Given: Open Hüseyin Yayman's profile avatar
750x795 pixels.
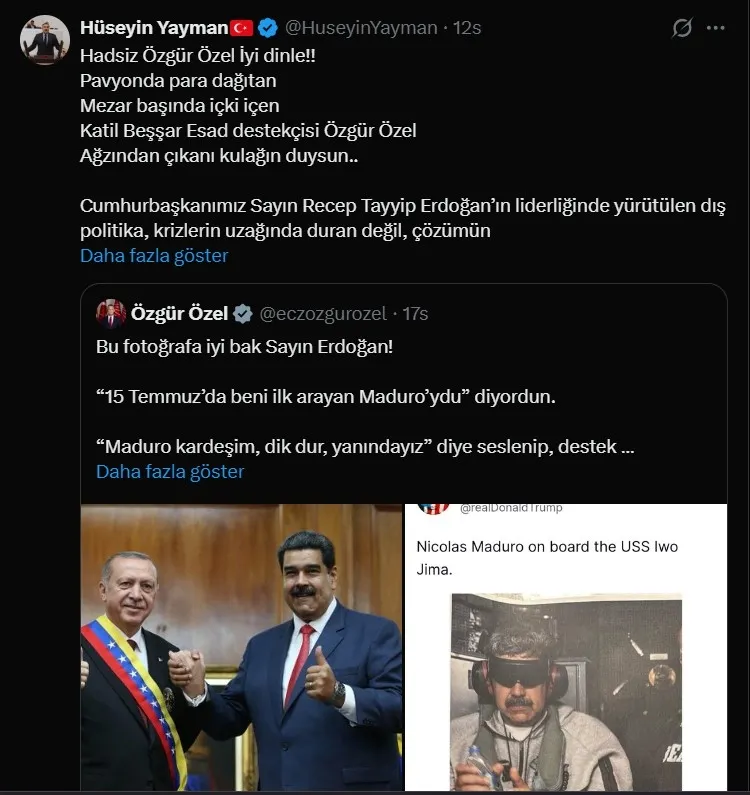Looking at the screenshot, I should [42, 38].
